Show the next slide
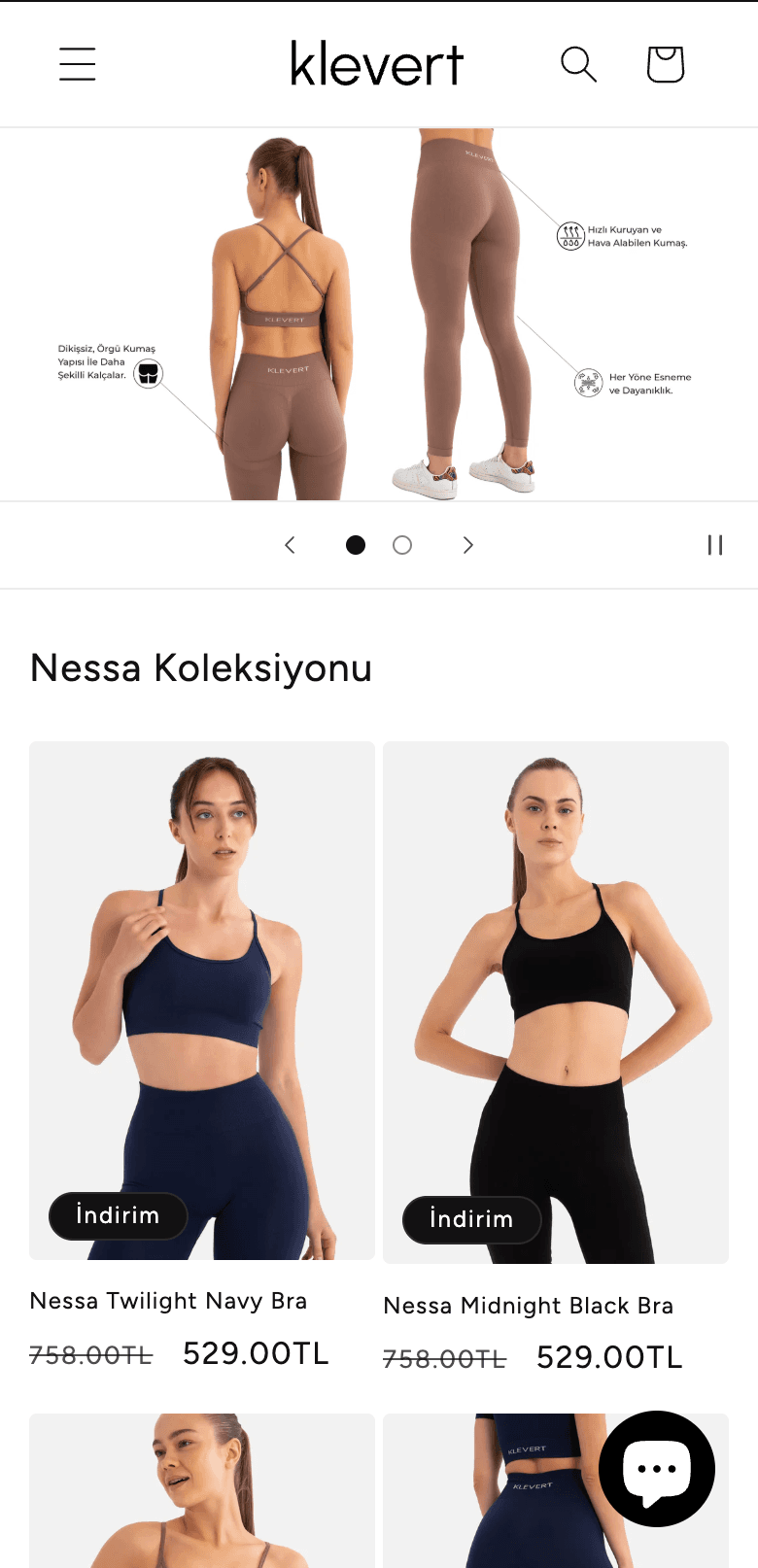Viewport: 758px width, 1568px height. 468,545
